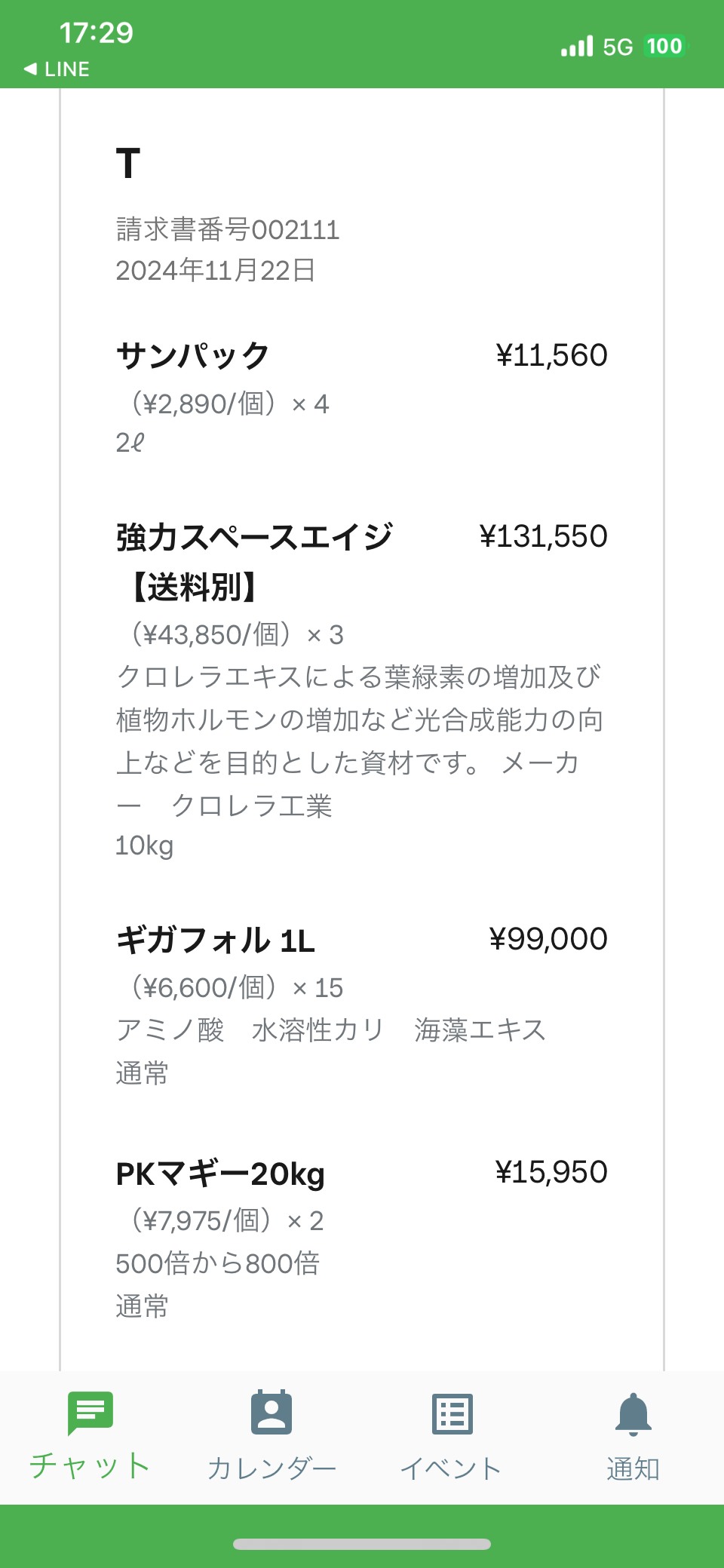
Task: Return to the LINE app
Action: tap(57, 69)
